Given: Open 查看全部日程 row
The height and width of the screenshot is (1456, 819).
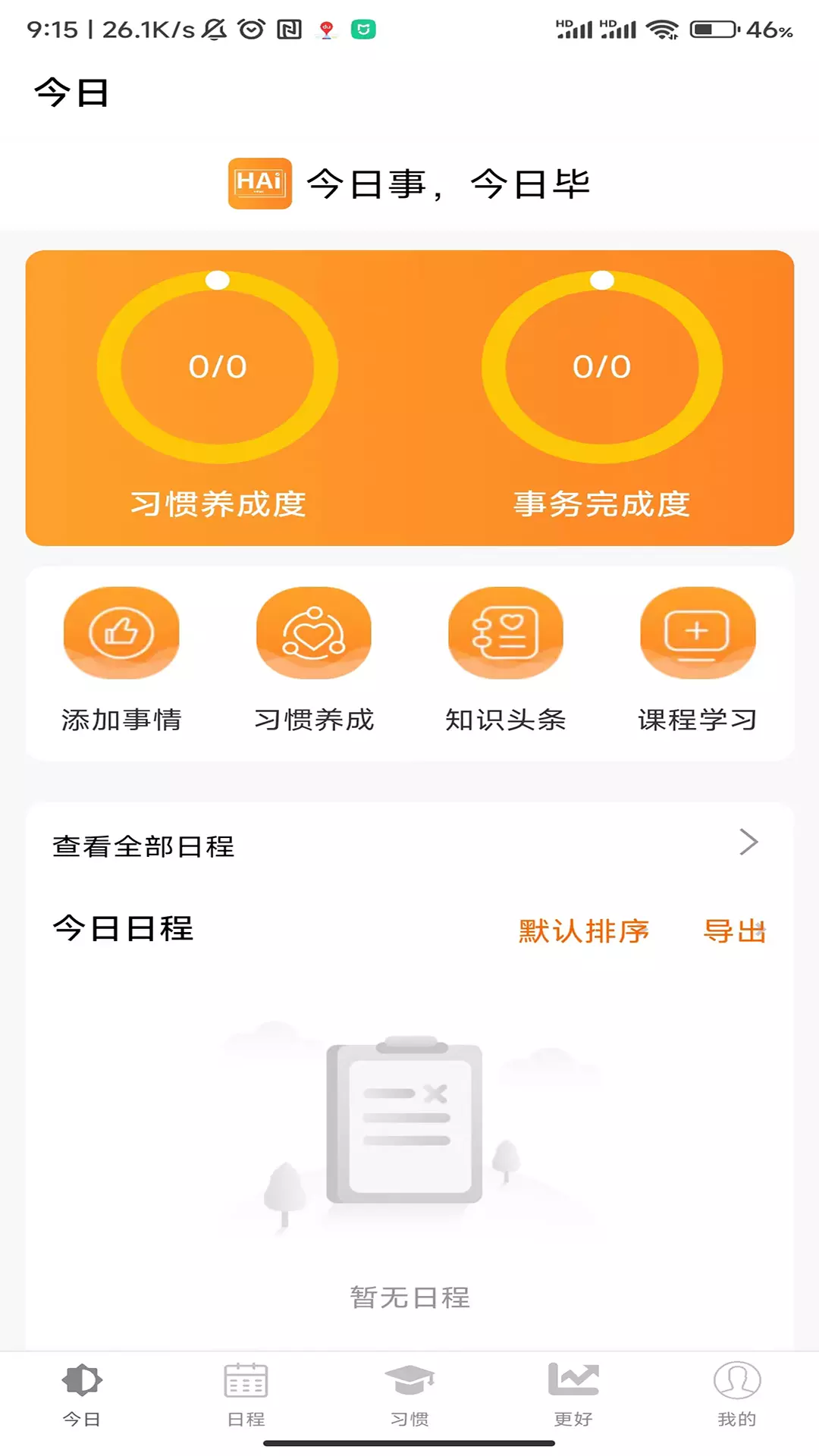Looking at the screenshot, I should click(409, 845).
